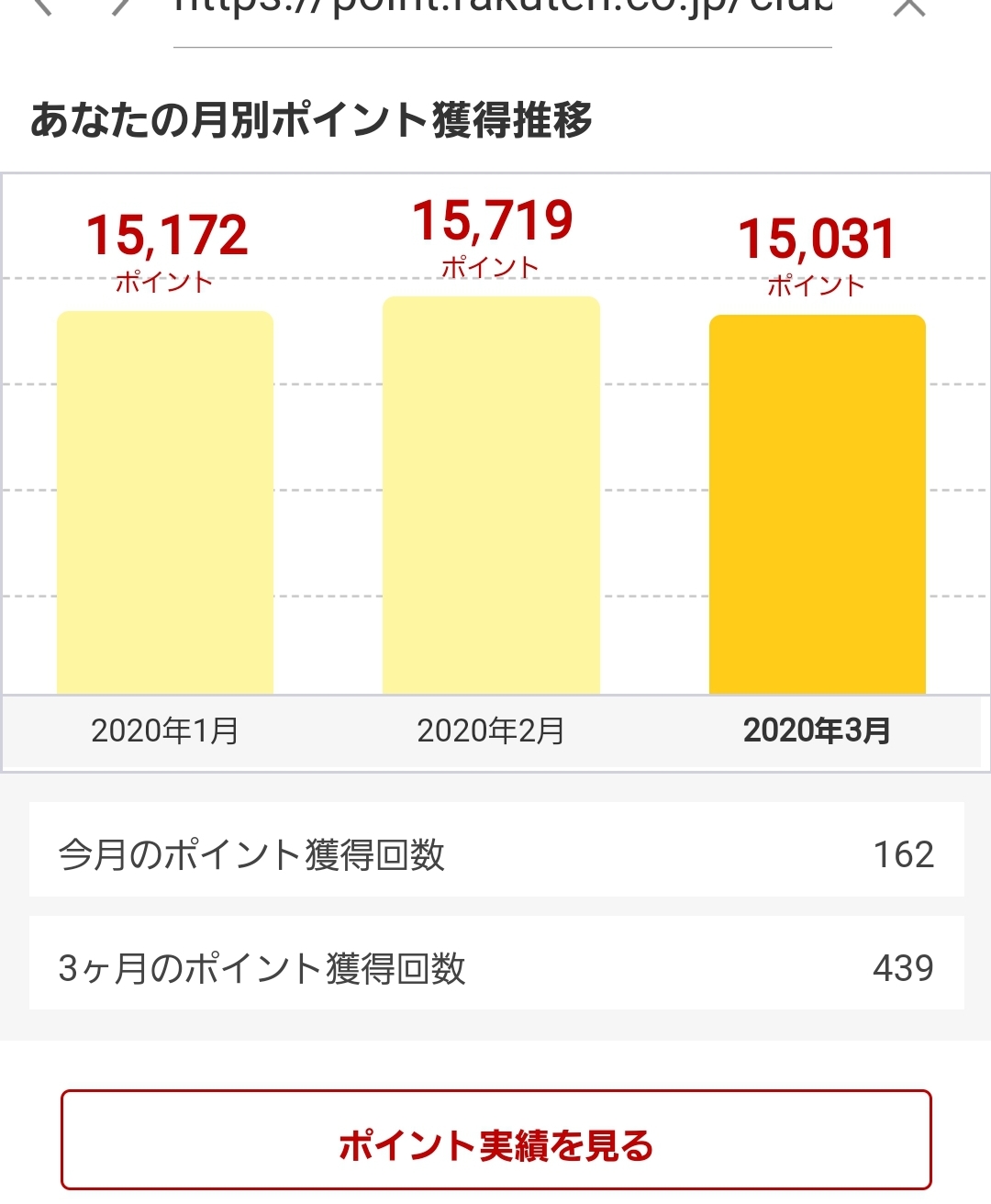Go back to the previous web page
Screen dimensions: 991x1204
pos(42,7)
